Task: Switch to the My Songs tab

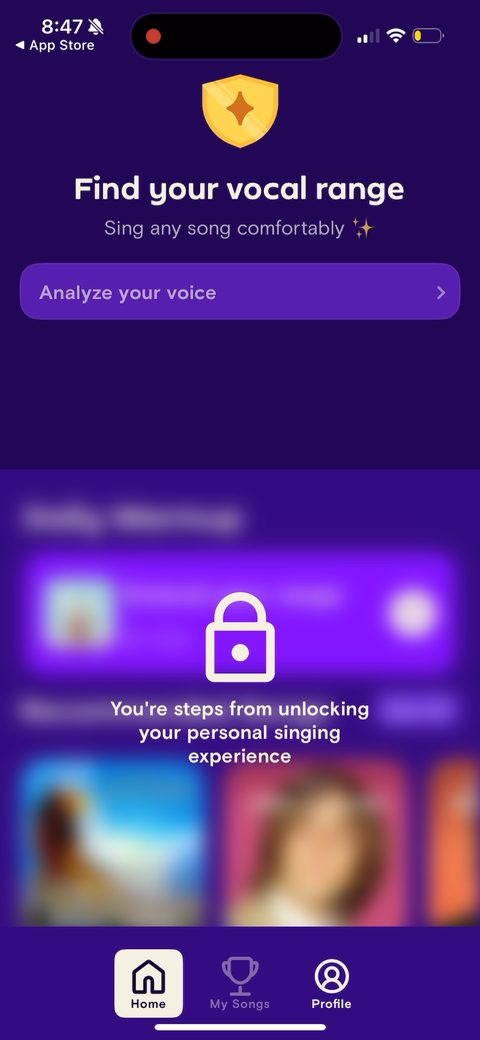Action: pyautogui.click(x=240, y=983)
